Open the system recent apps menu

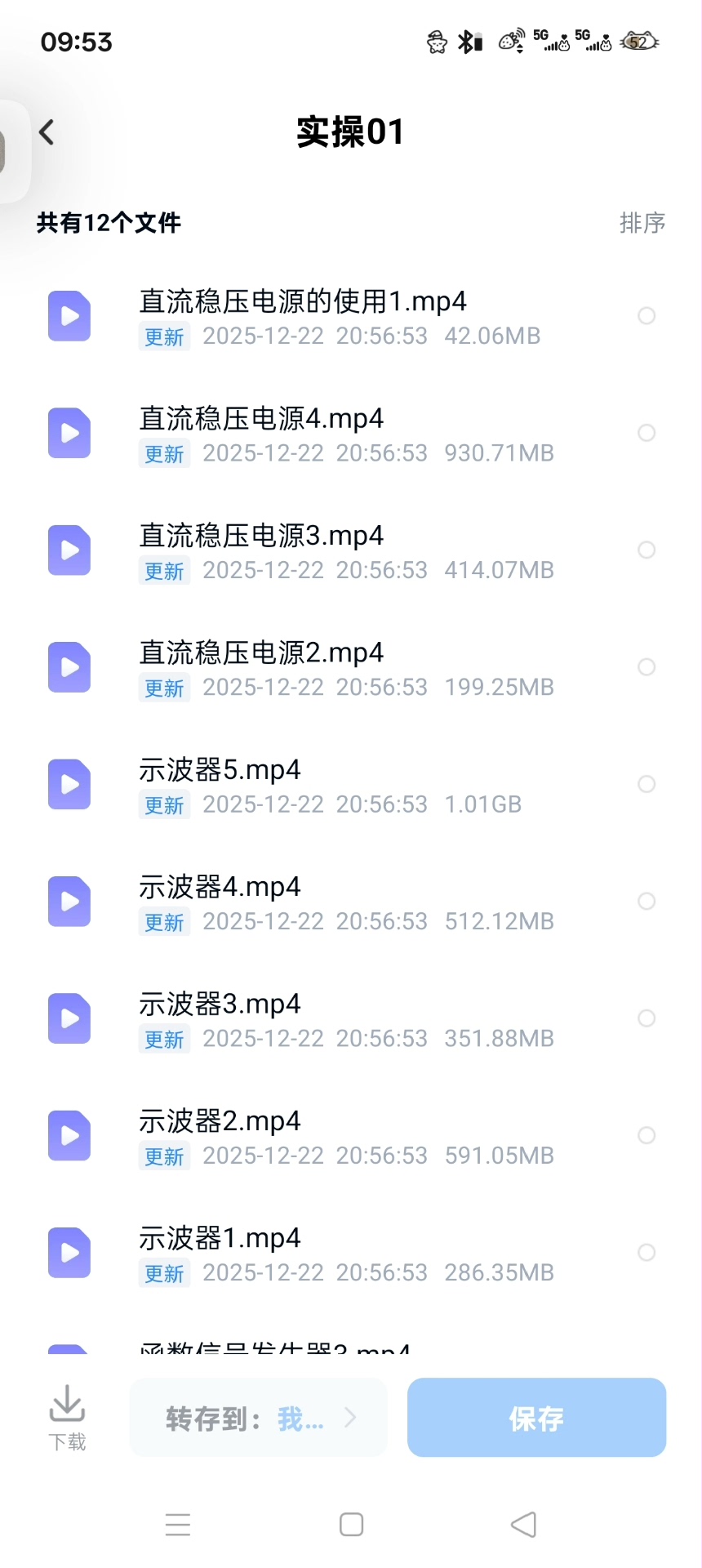pyautogui.click(x=177, y=1524)
